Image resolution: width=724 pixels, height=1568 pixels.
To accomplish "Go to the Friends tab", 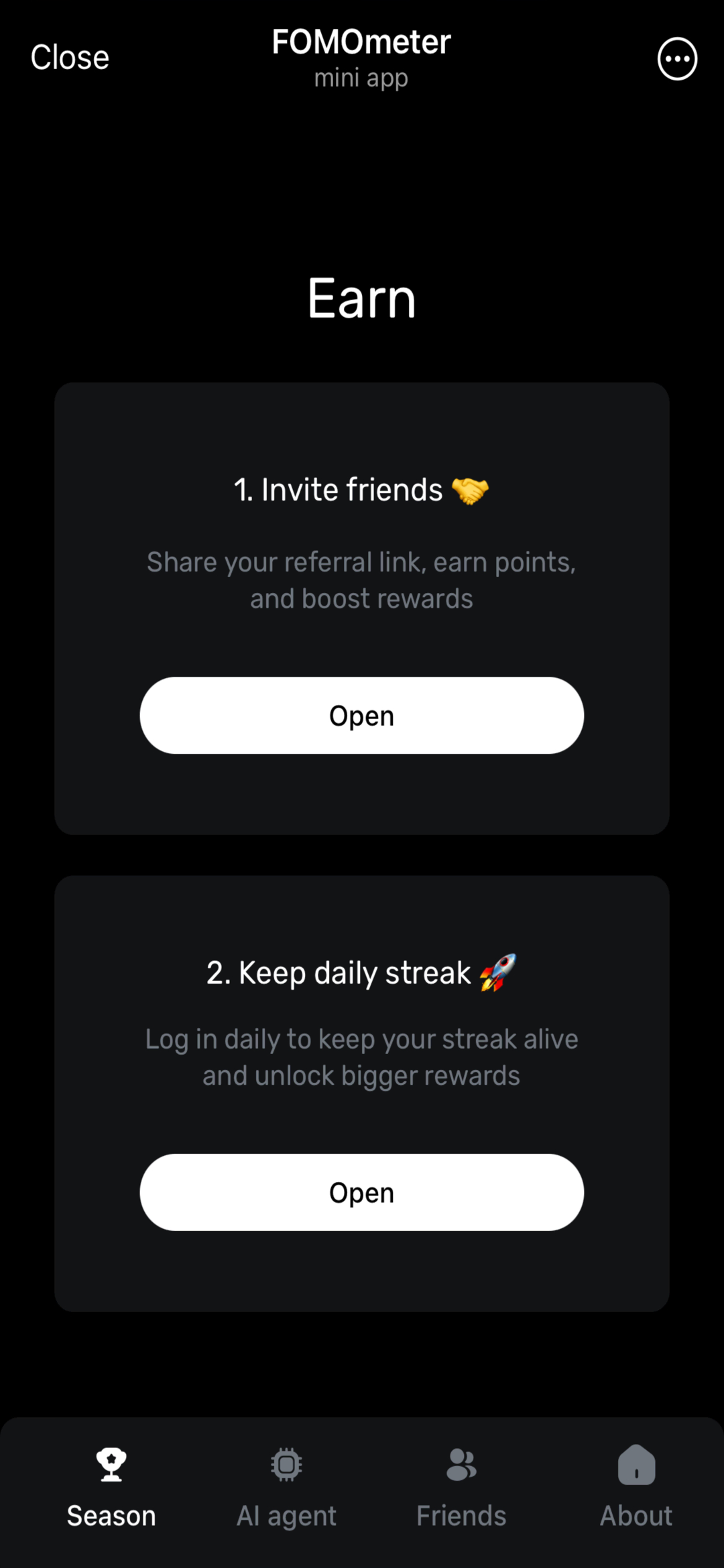I will 461,1488.
